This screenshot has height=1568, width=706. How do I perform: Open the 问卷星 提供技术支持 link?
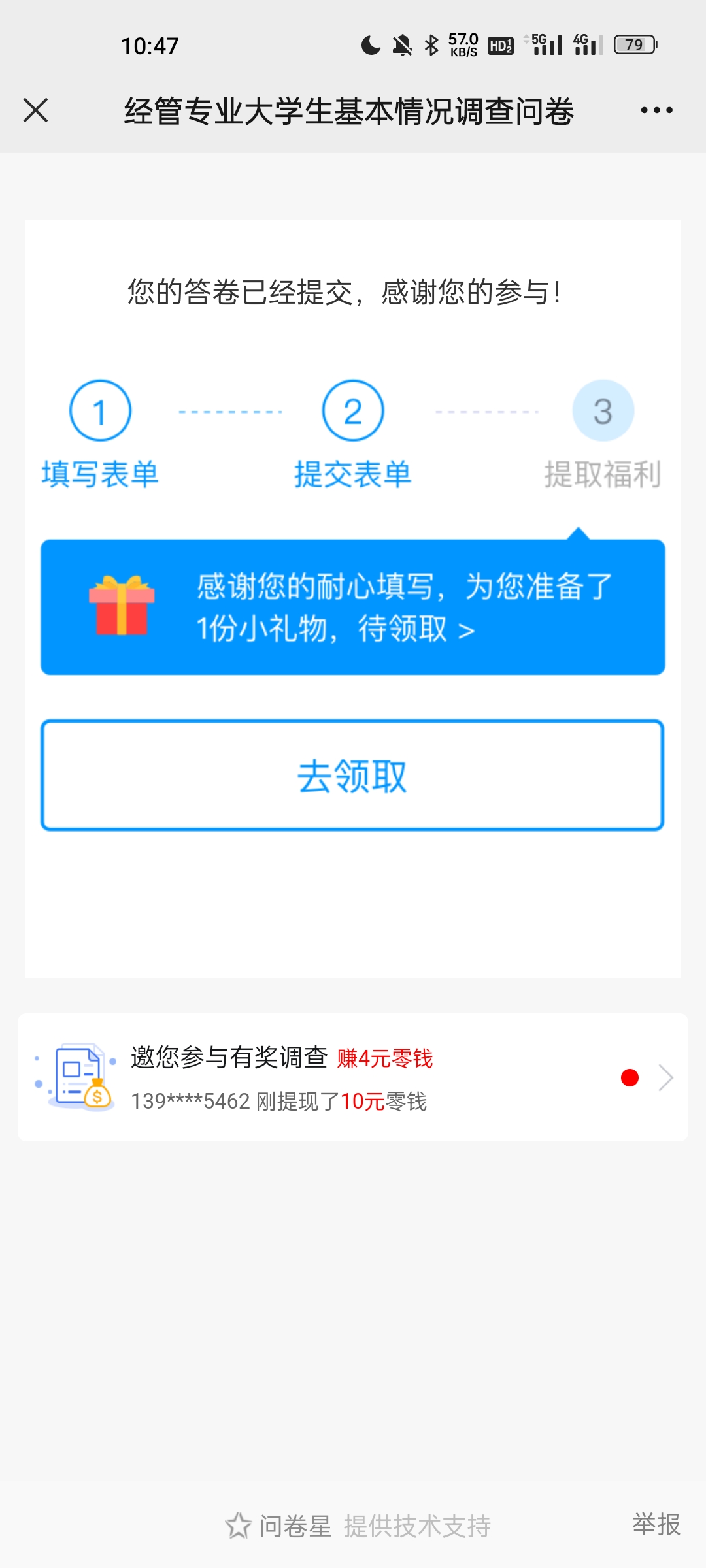(x=358, y=1526)
